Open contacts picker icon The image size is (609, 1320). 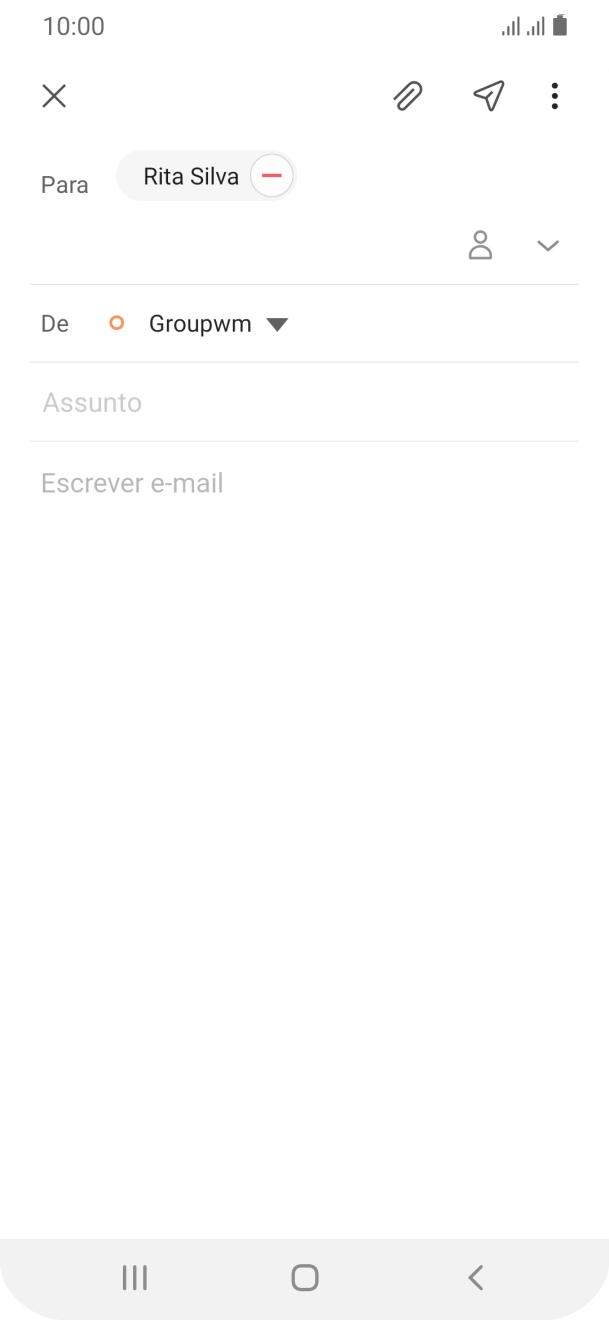[x=481, y=245]
